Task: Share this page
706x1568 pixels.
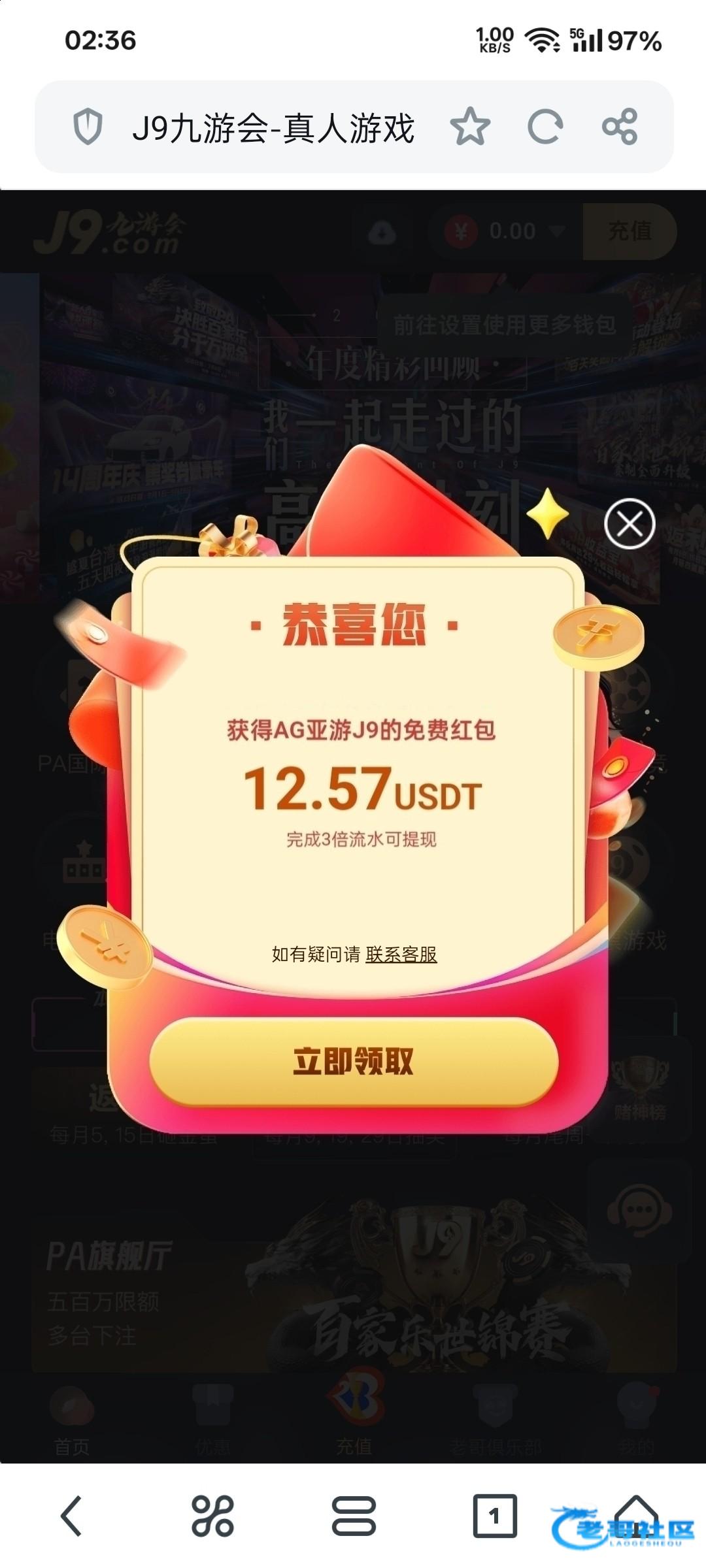Action: [x=619, y=127]
